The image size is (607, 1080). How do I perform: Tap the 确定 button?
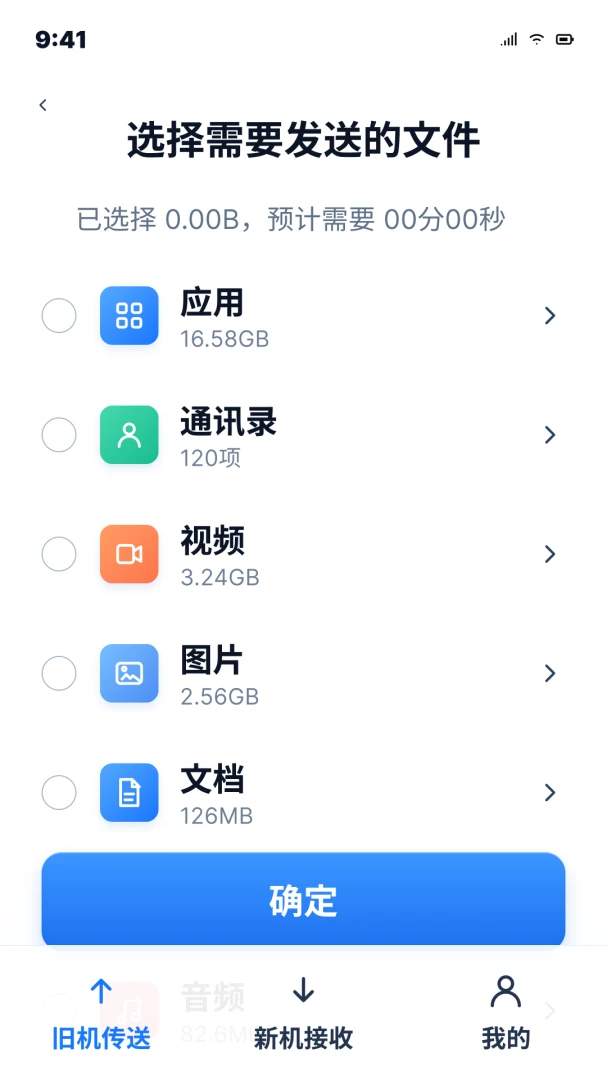tap(303, 900)
